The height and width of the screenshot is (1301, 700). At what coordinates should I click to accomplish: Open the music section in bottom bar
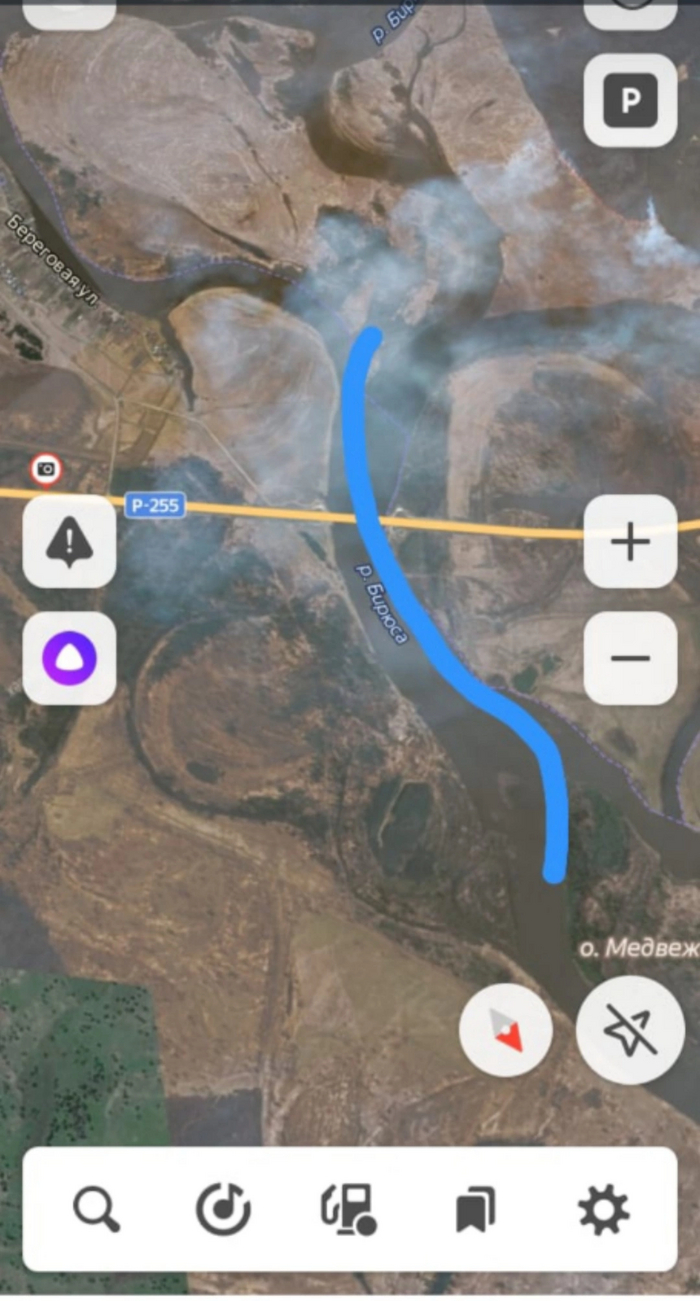pyautogui.click(x=223, y=1209)
